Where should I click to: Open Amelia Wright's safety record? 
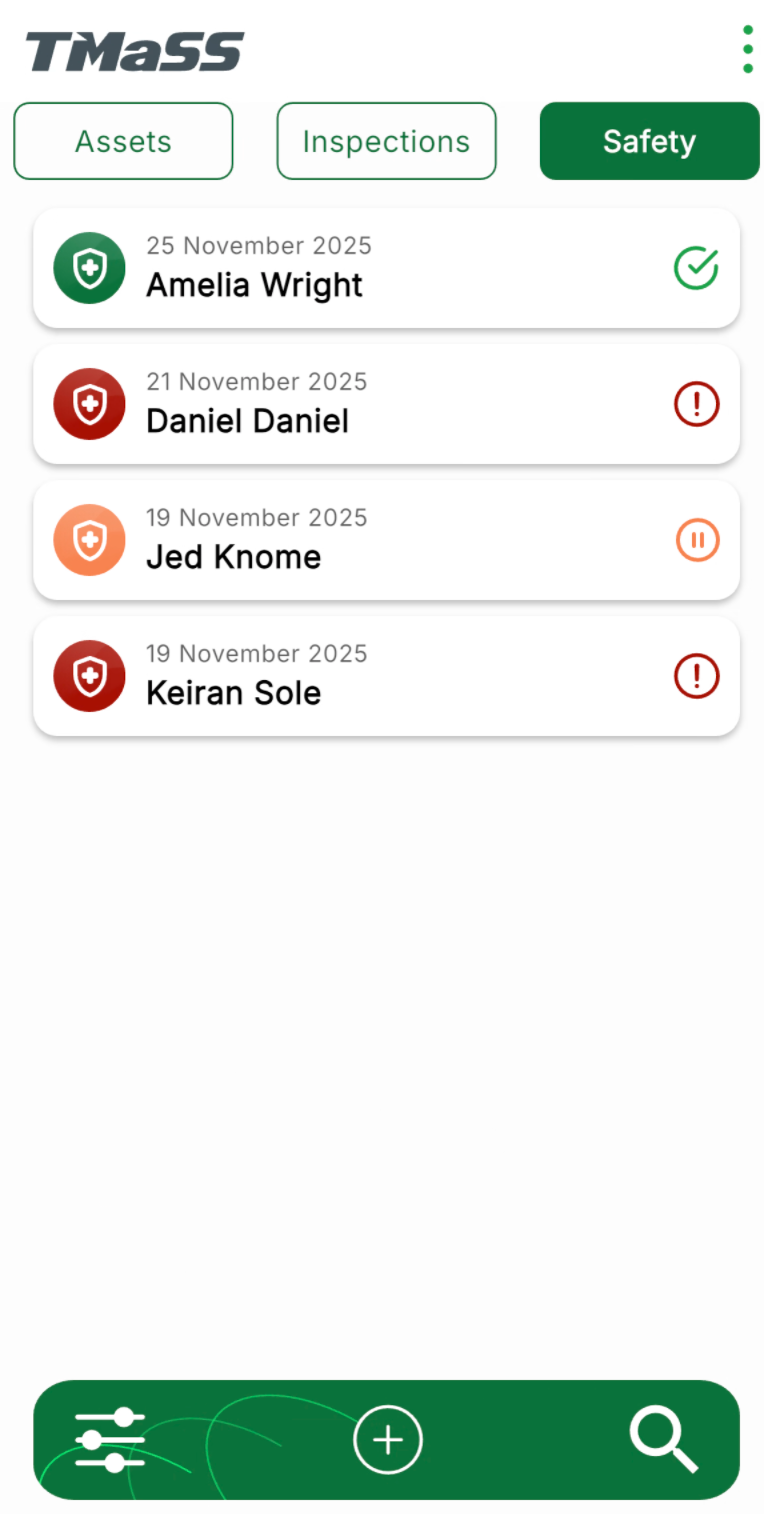pos(386,268)
